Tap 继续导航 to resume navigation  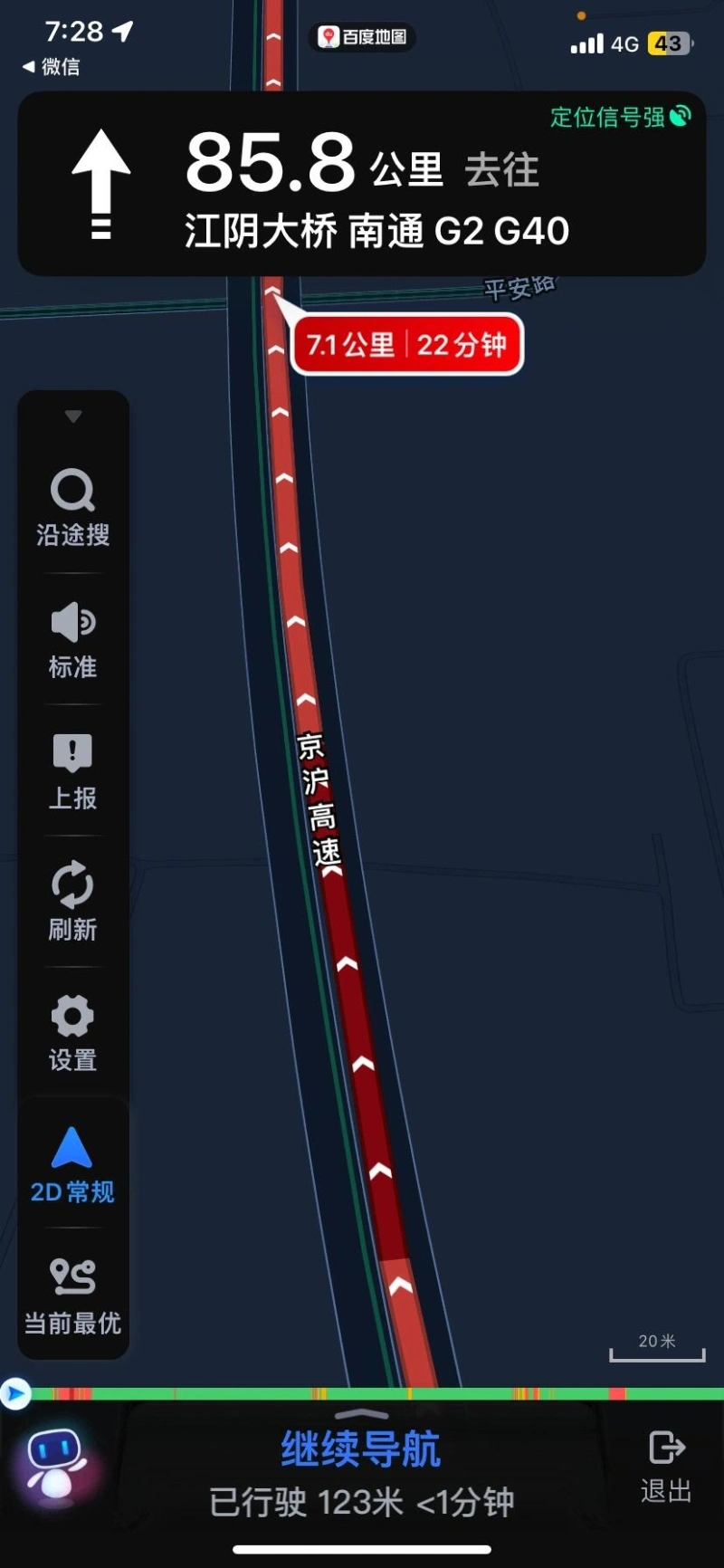(x=361, y=1448)
